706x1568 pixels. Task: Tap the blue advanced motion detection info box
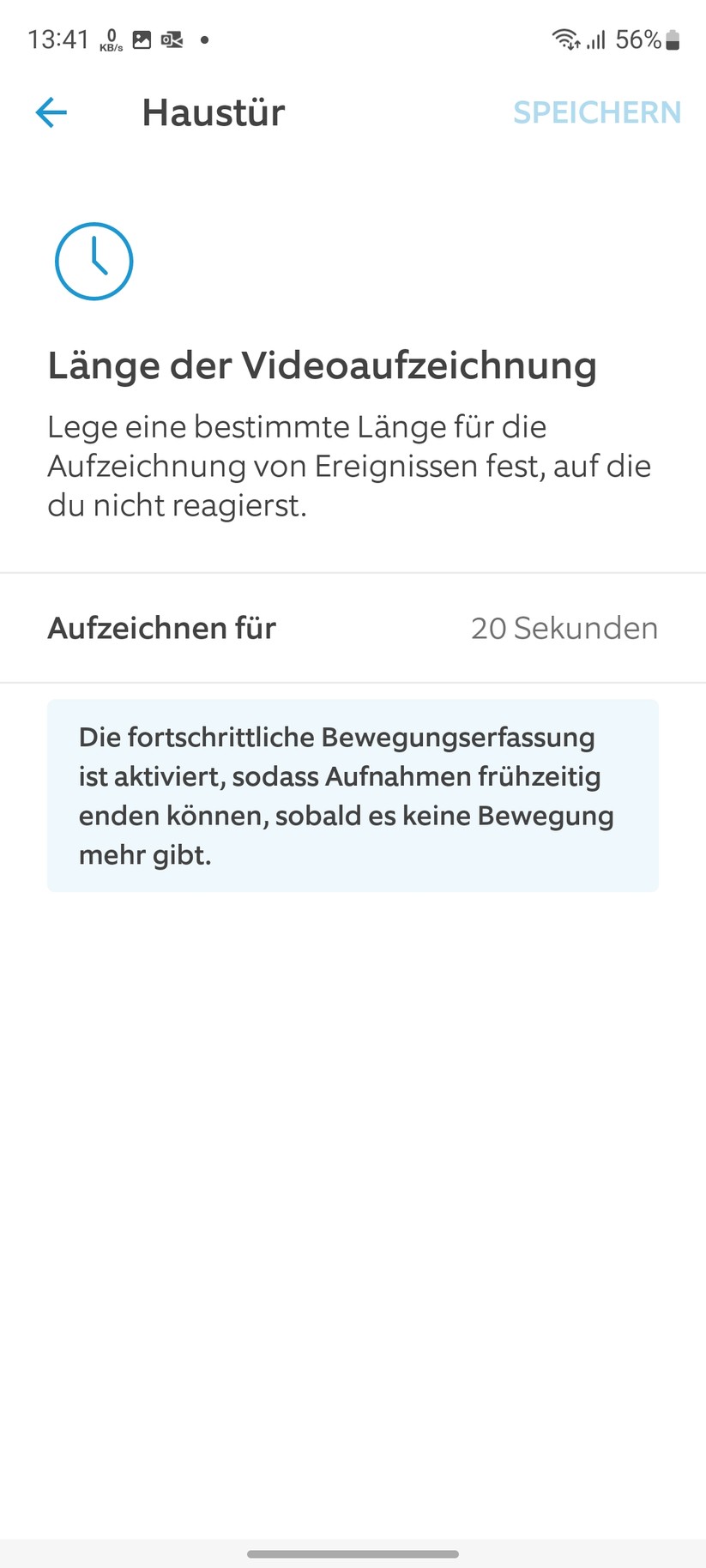[x=352, y=795]
